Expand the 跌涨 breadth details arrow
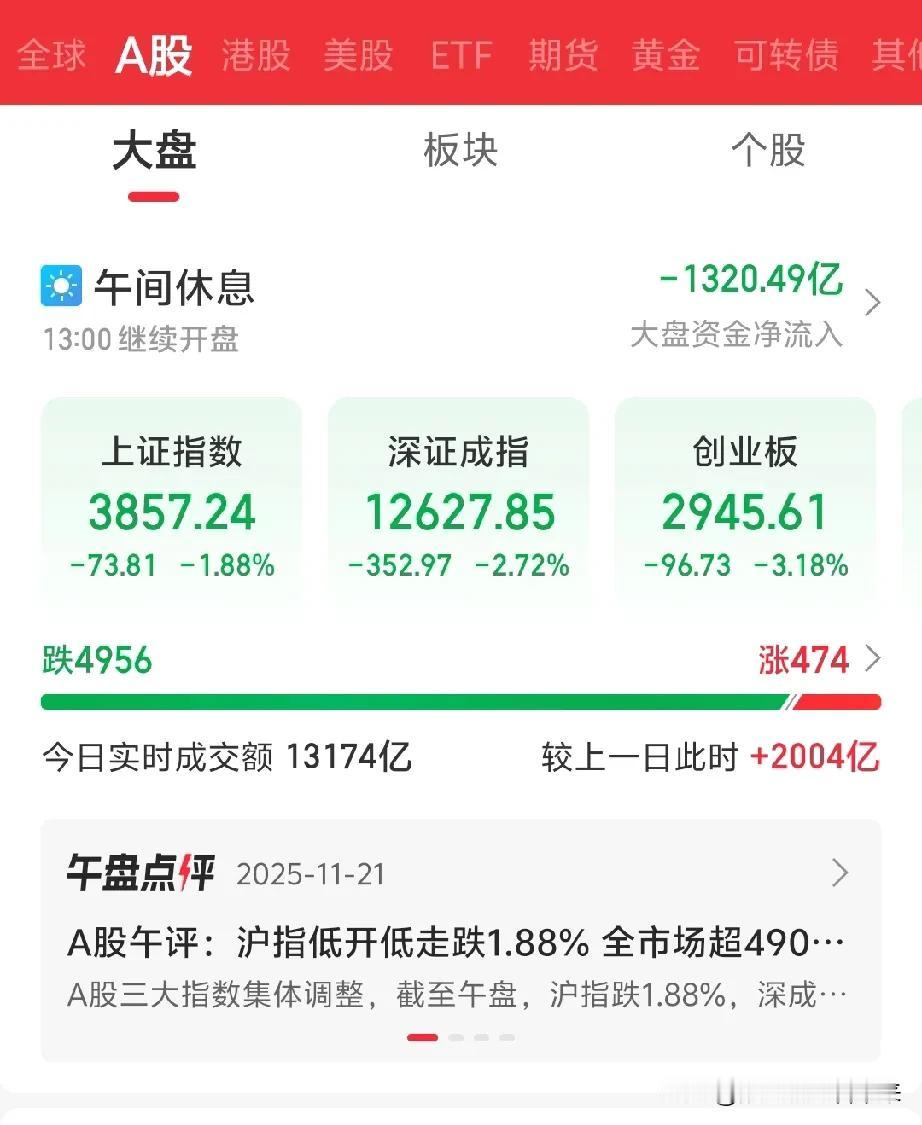 (875, 659)
